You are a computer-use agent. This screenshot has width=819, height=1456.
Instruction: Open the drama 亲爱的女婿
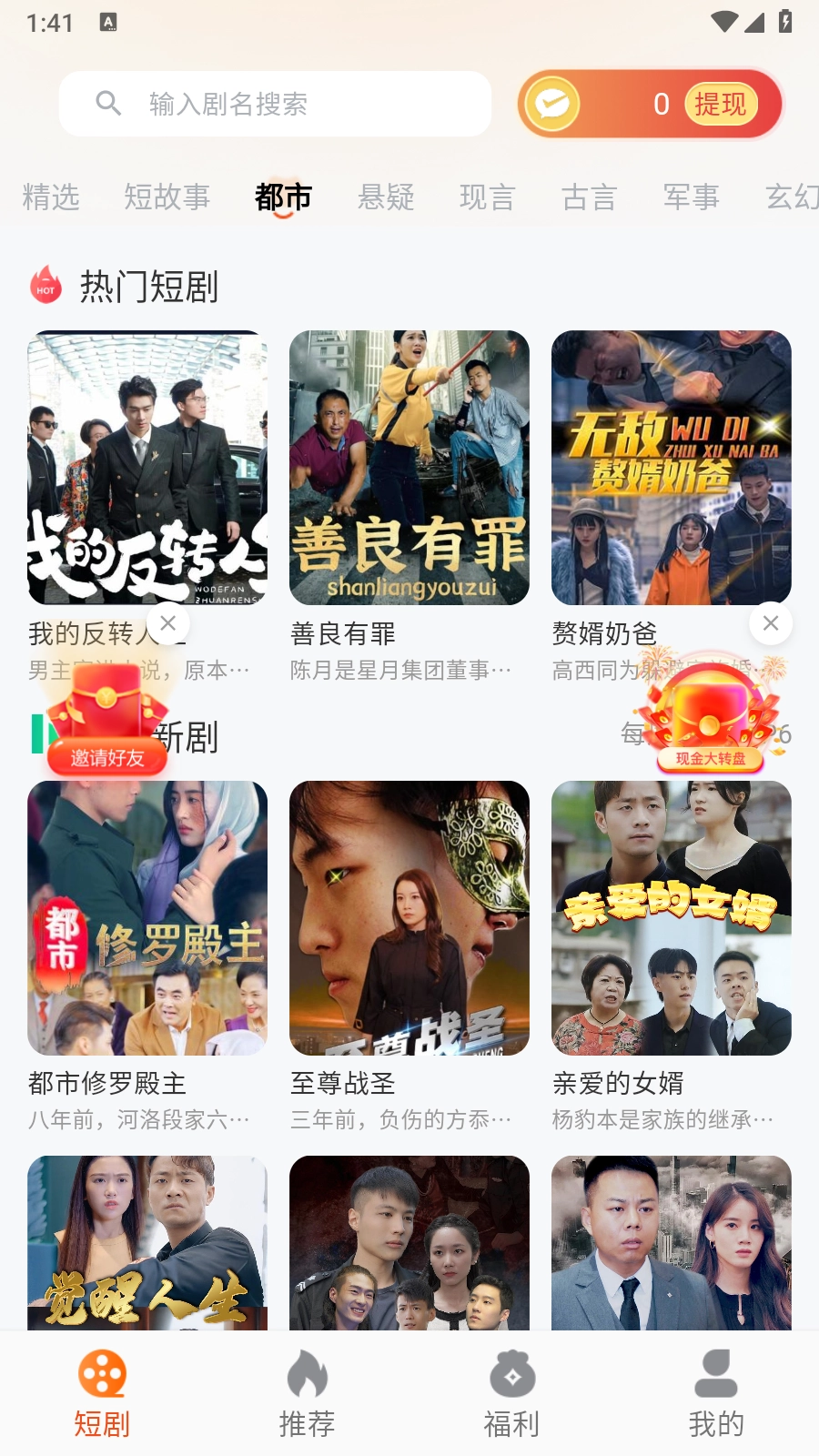click(672, 918)
